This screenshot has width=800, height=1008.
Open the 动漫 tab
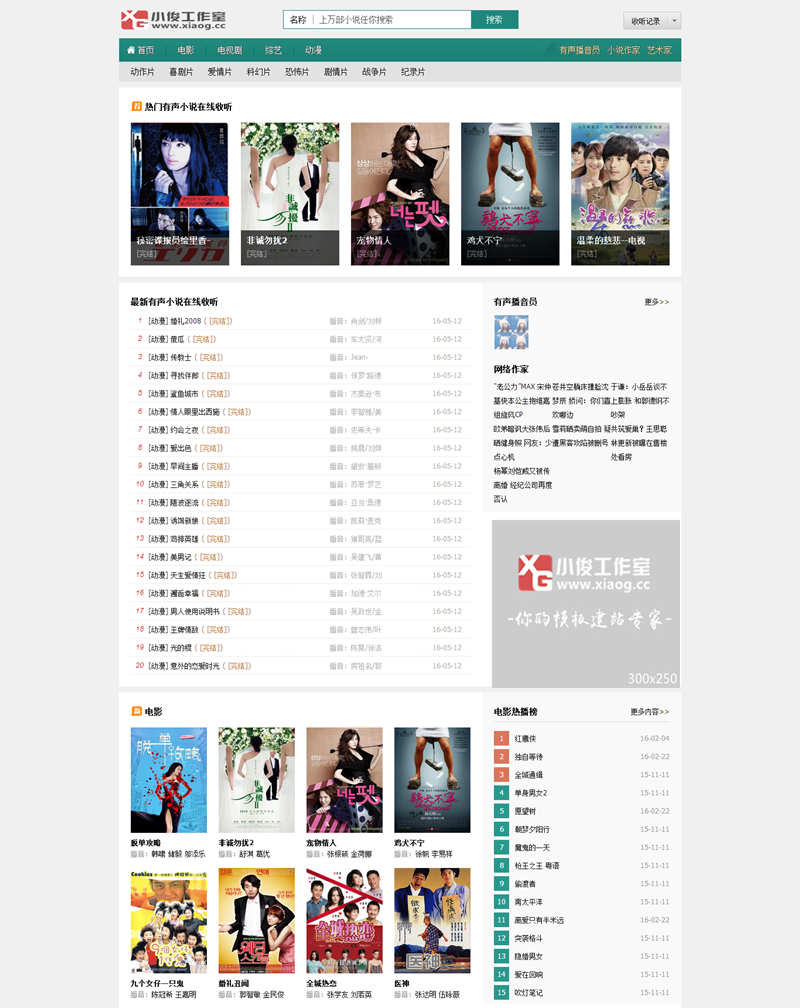pyautogui.click(x=313, y=49)
